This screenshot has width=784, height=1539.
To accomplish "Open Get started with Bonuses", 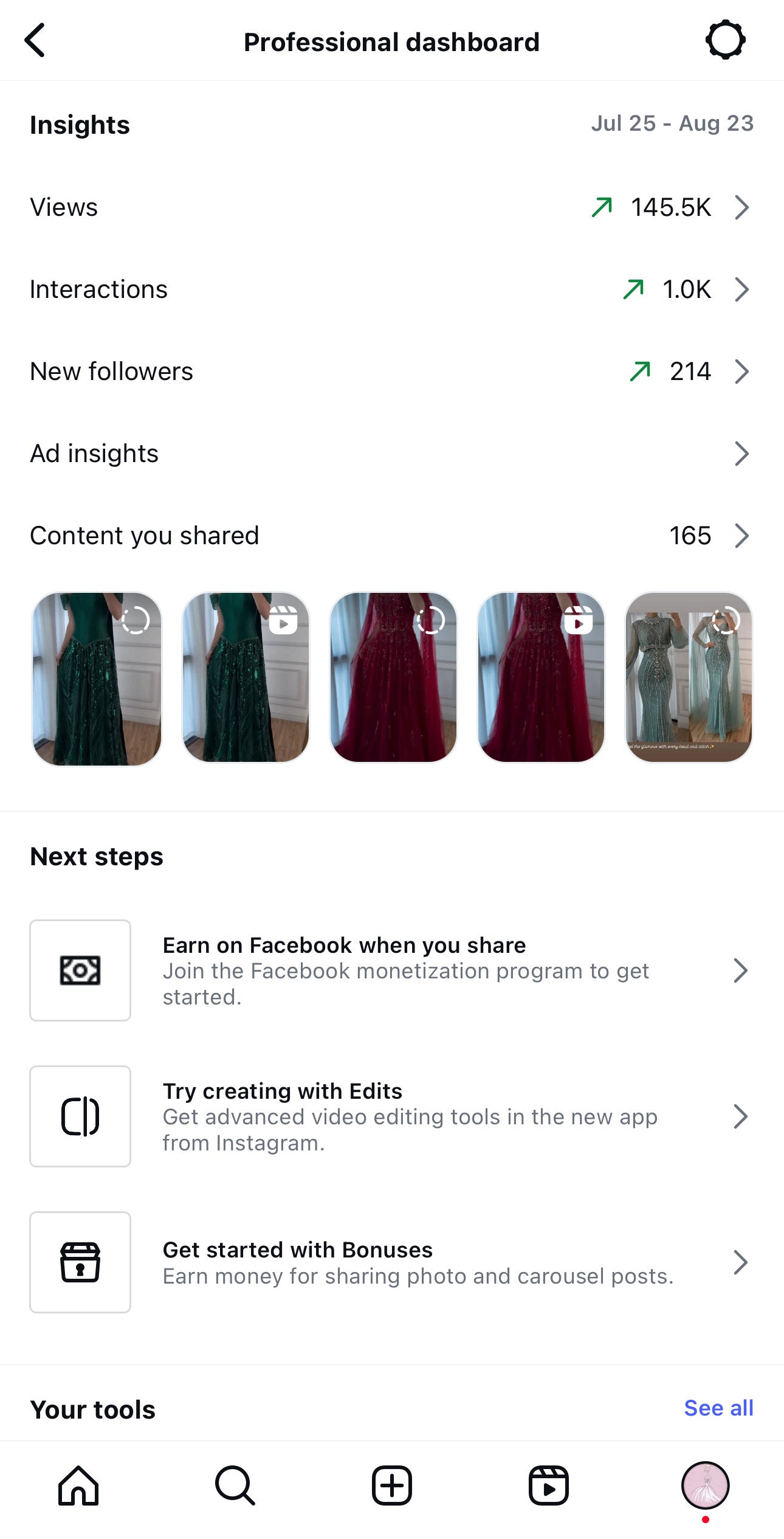I will (391, 1262).
